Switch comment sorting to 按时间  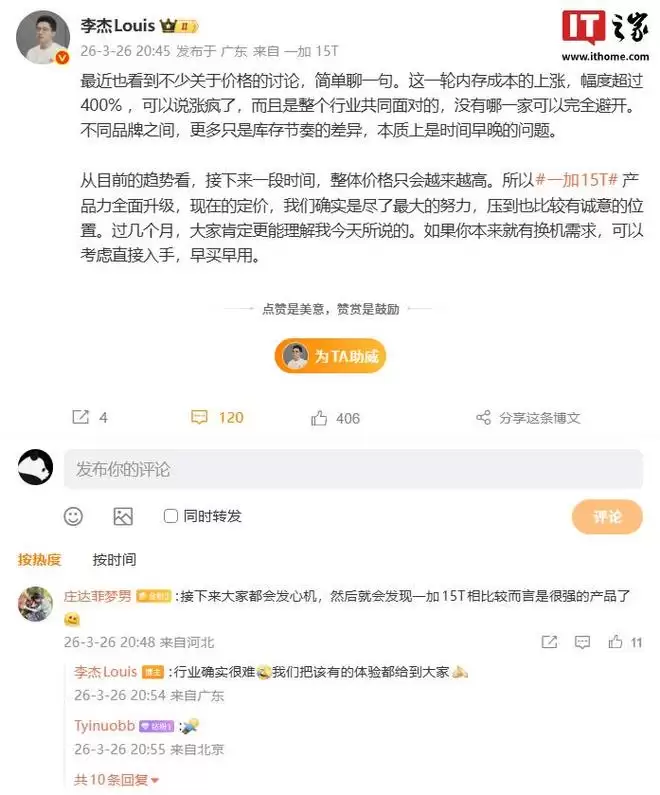(114, 559)
